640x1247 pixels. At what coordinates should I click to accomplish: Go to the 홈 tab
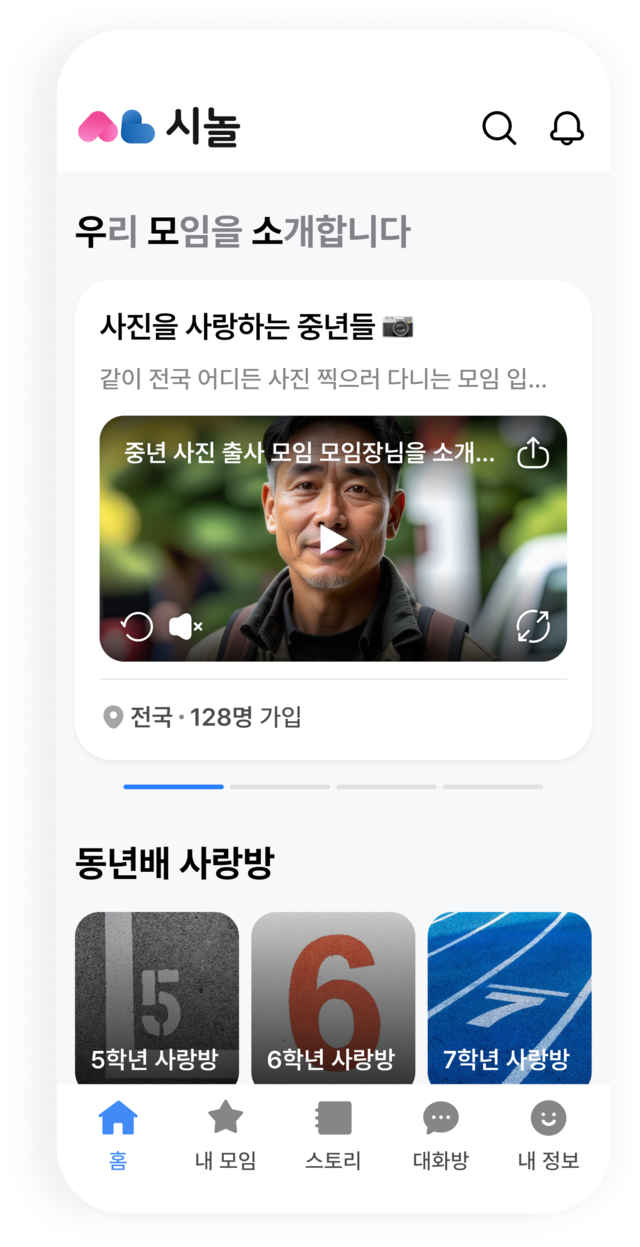[x=118, y=1134]
